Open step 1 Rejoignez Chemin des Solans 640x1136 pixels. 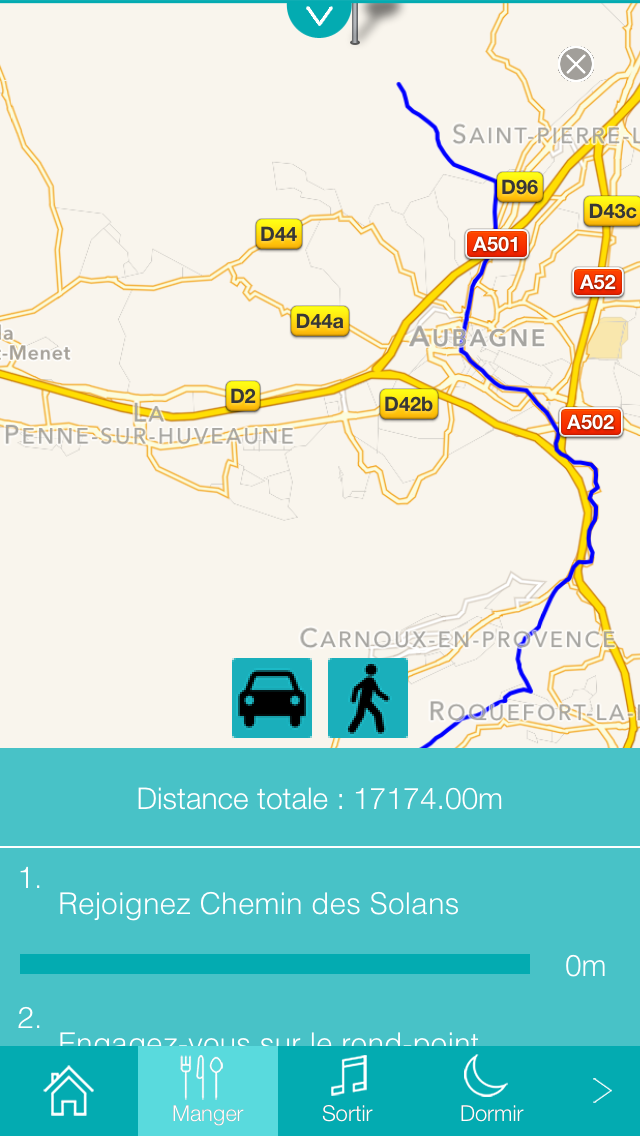point(258,904)
